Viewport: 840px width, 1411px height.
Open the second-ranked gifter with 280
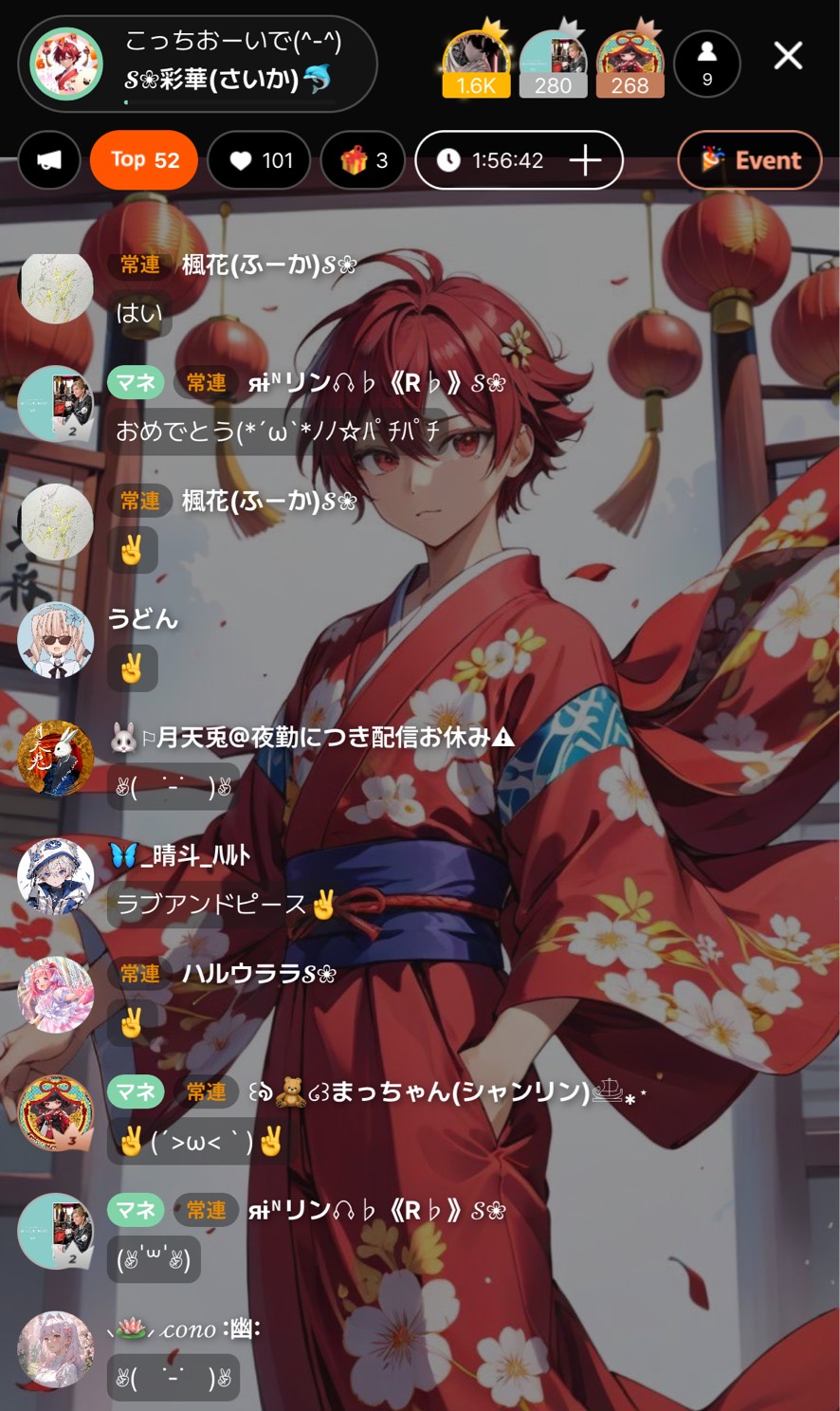click(553, 64)
